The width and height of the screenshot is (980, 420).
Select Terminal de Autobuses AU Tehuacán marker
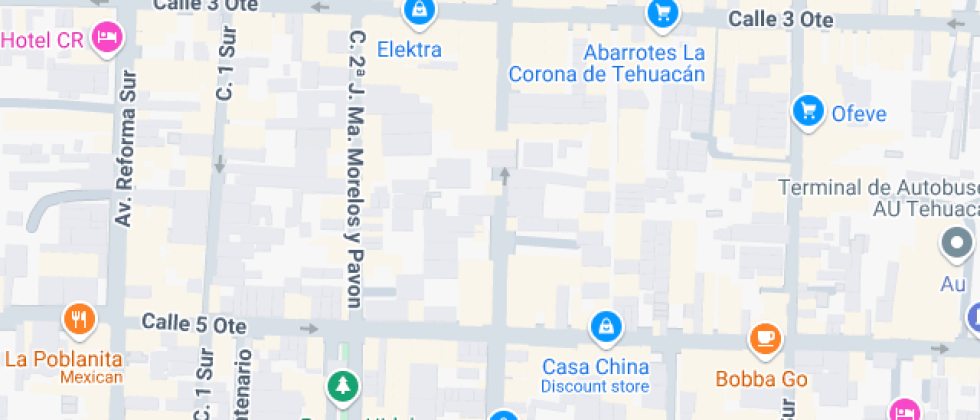[957, 243]
